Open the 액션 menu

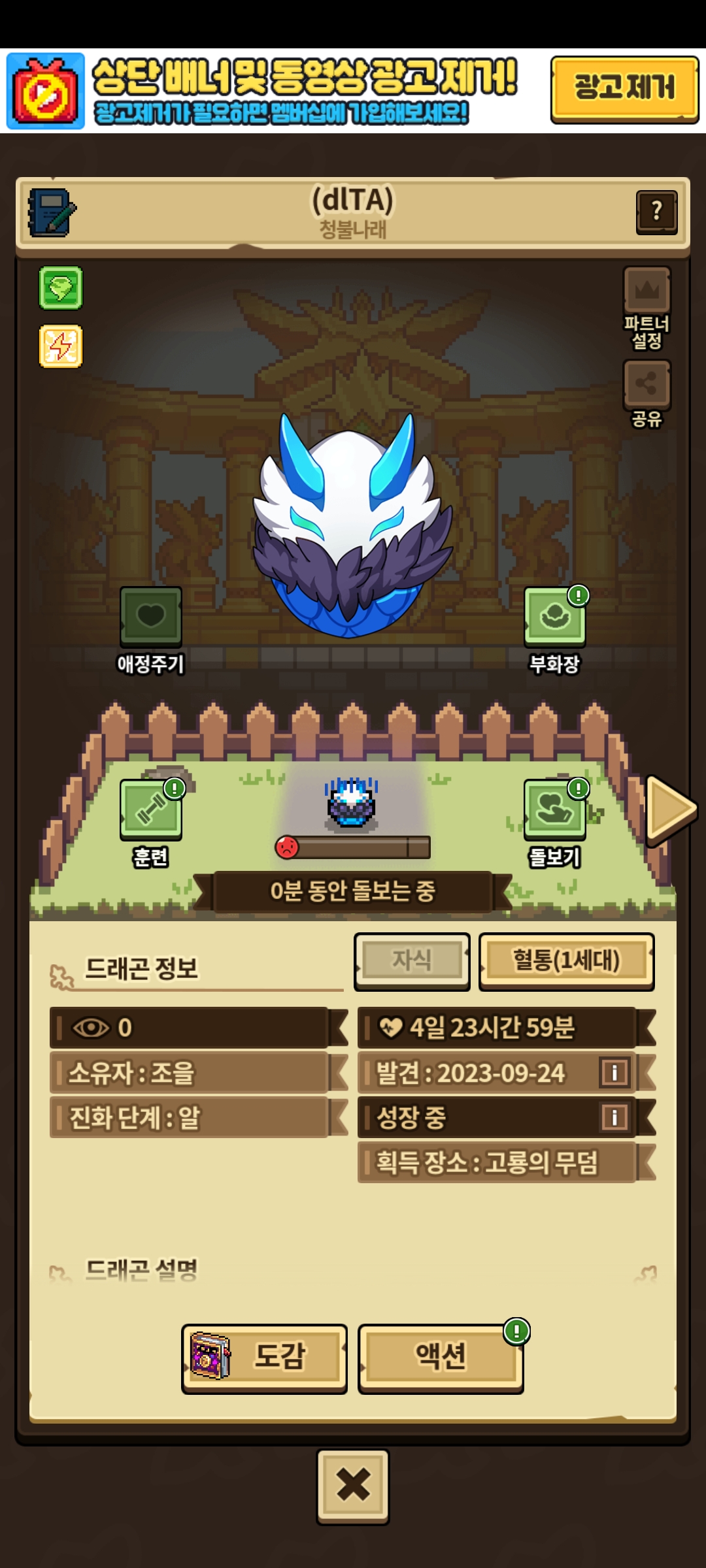[441, 1358]
